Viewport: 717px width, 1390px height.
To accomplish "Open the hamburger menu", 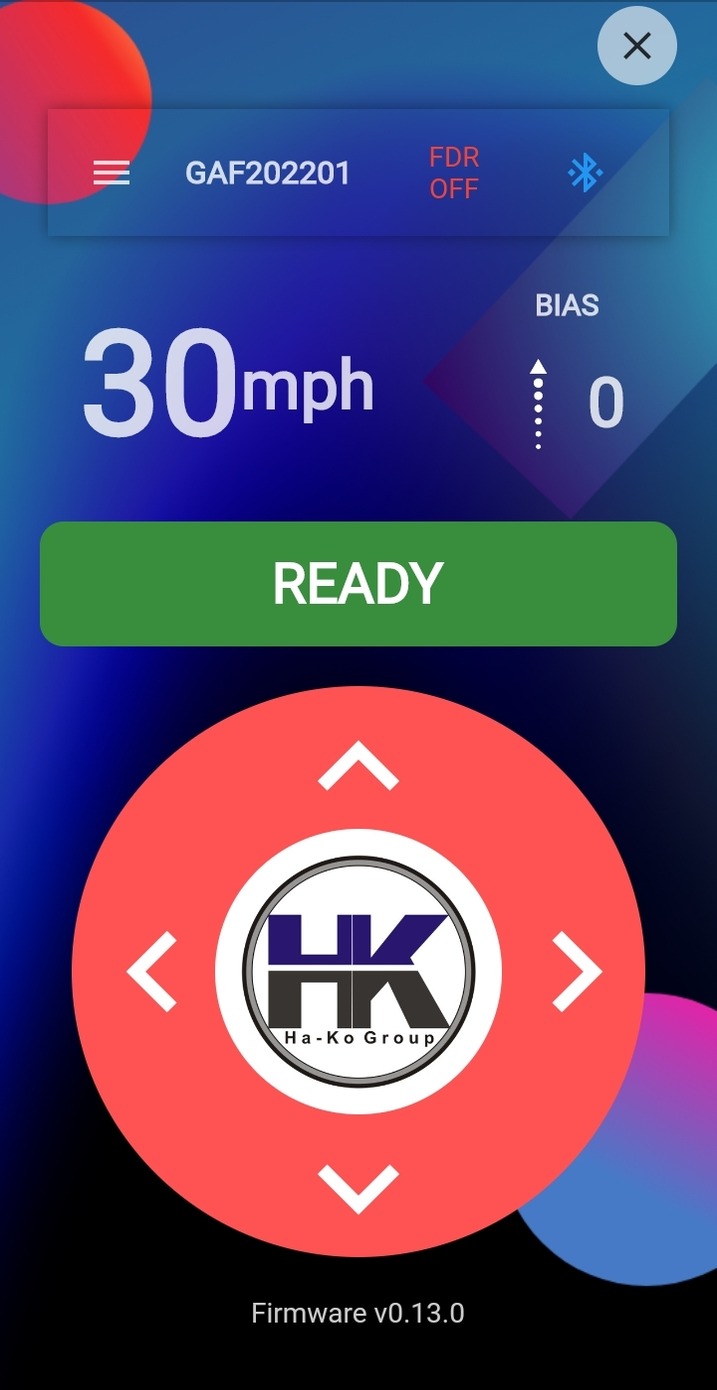I will pyautogui.click(x=111, y=173).
